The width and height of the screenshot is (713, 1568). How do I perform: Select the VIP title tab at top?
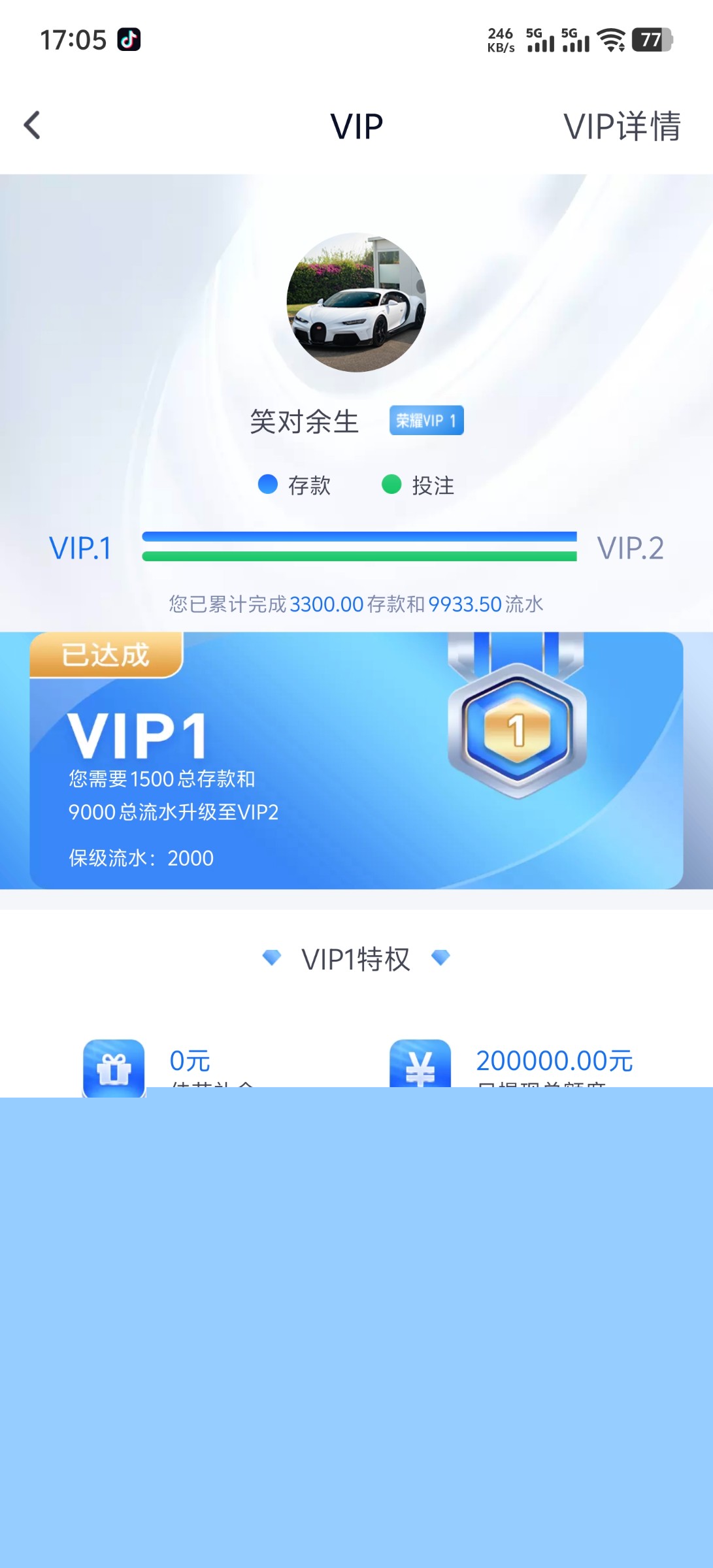click(356, 125)
